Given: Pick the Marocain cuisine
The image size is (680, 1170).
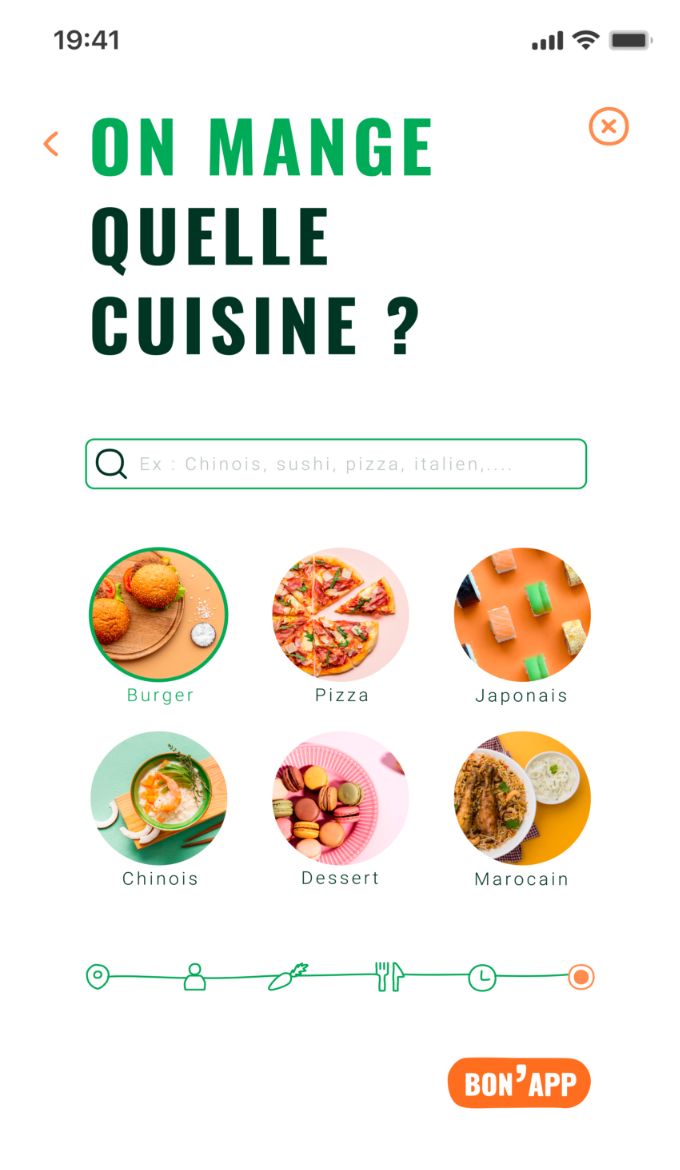Looking at the screenshot, I should [x=522, y=798].
